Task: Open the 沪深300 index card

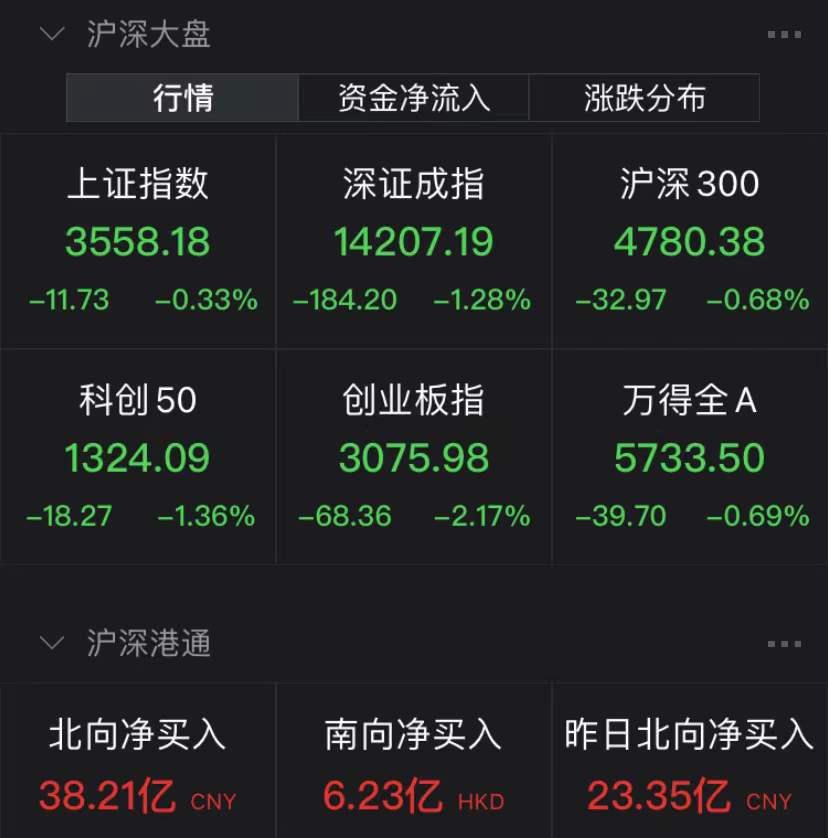Action: [690, 242]
